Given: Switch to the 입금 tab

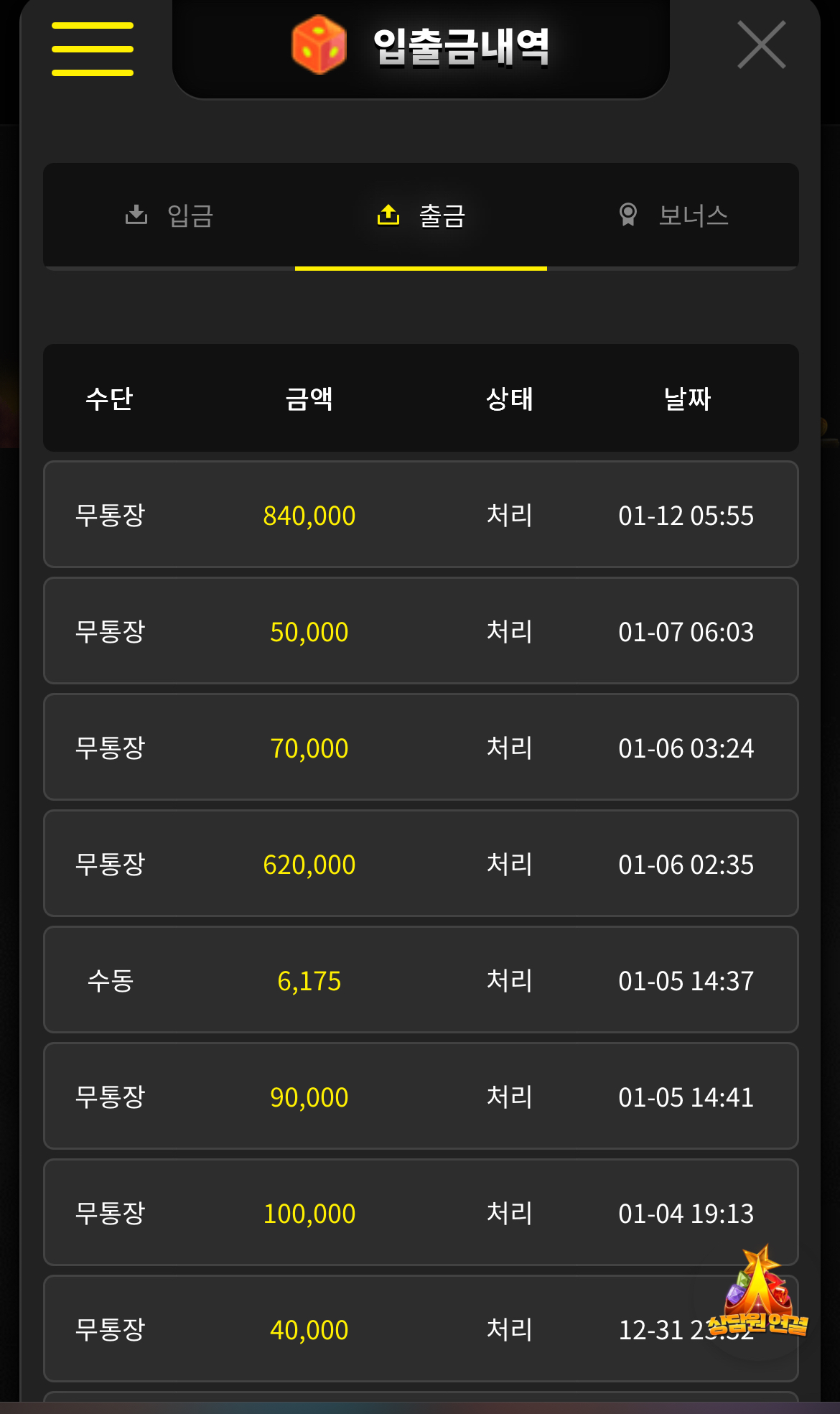Looking at the screenshot, I should [169, 215].
